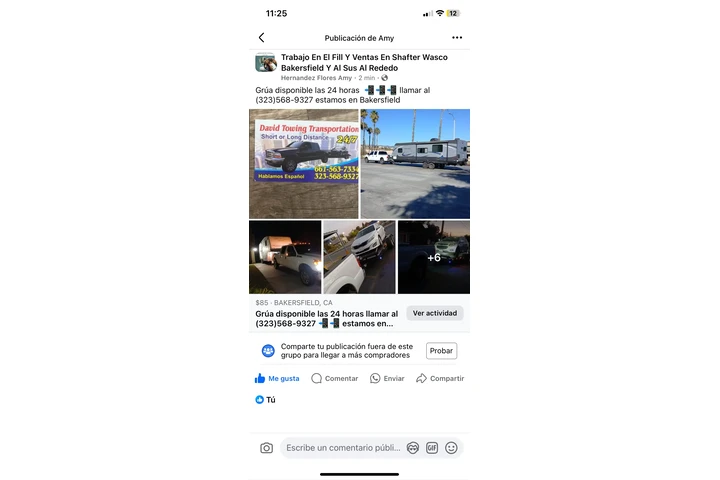
Task: Open the +6 more photos tile
Action: [x=434, y=257]
